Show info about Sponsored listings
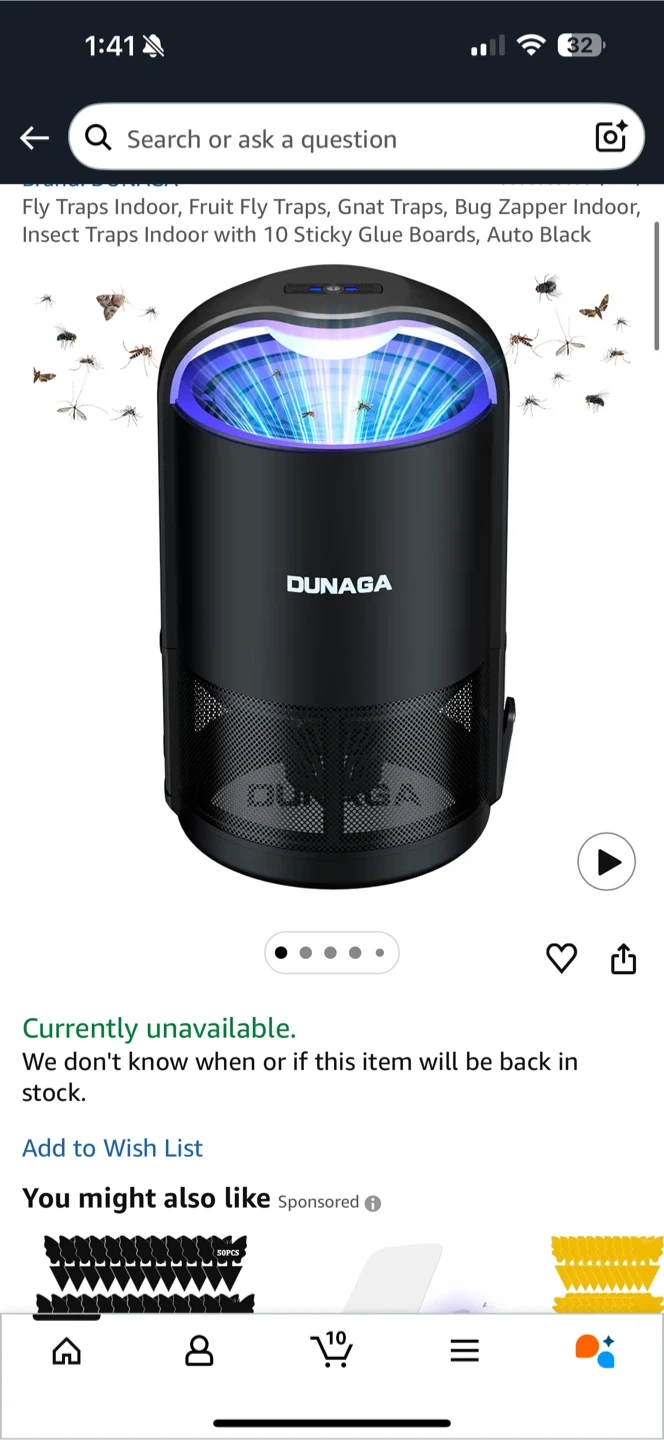Screen dimensions: 664x1440 [373, 1203]
